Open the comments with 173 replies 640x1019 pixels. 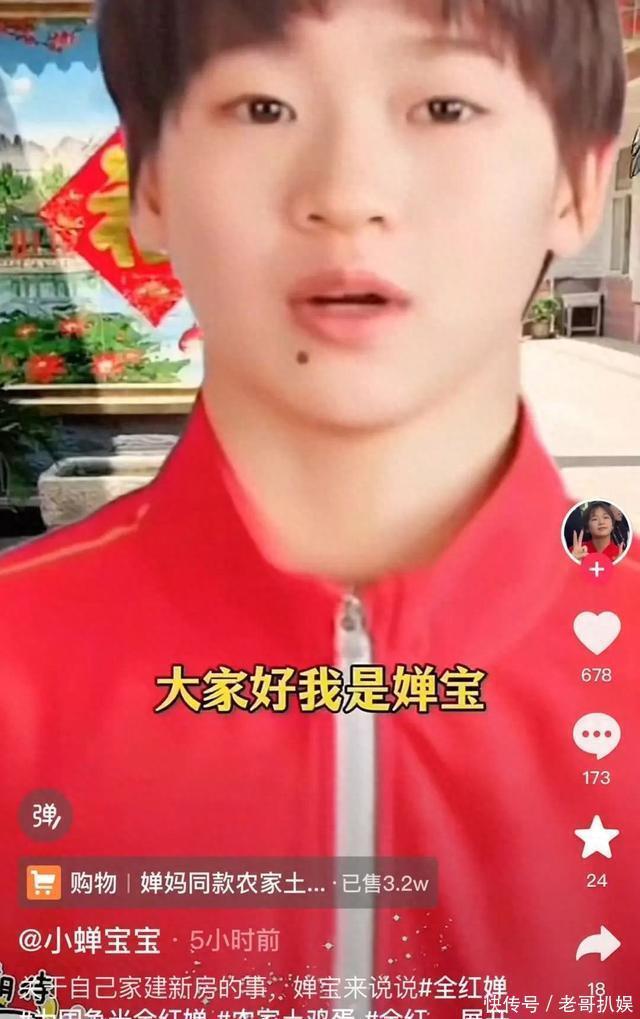596,736
